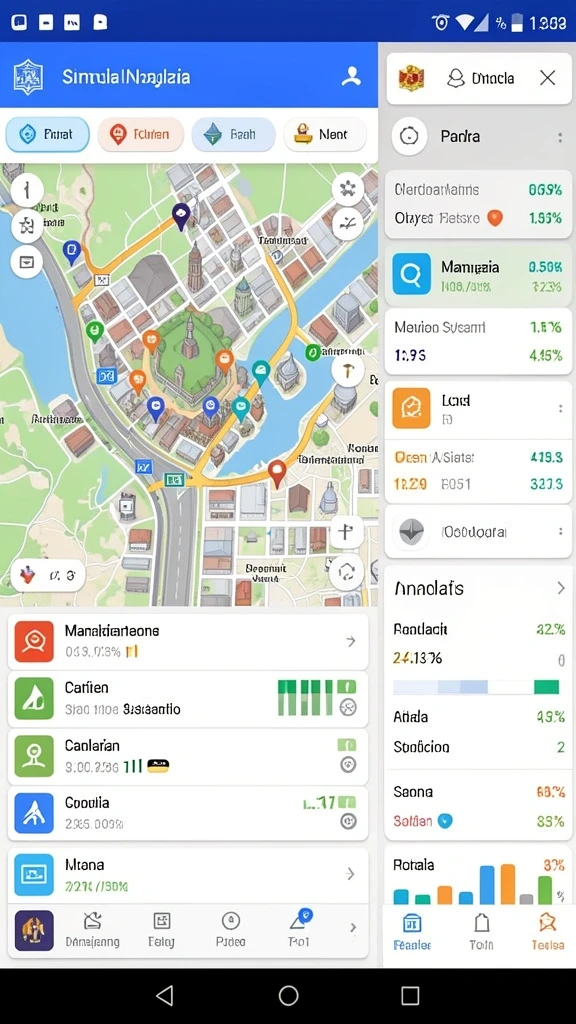Open the Feleg toolbar item

pos(161,930)
